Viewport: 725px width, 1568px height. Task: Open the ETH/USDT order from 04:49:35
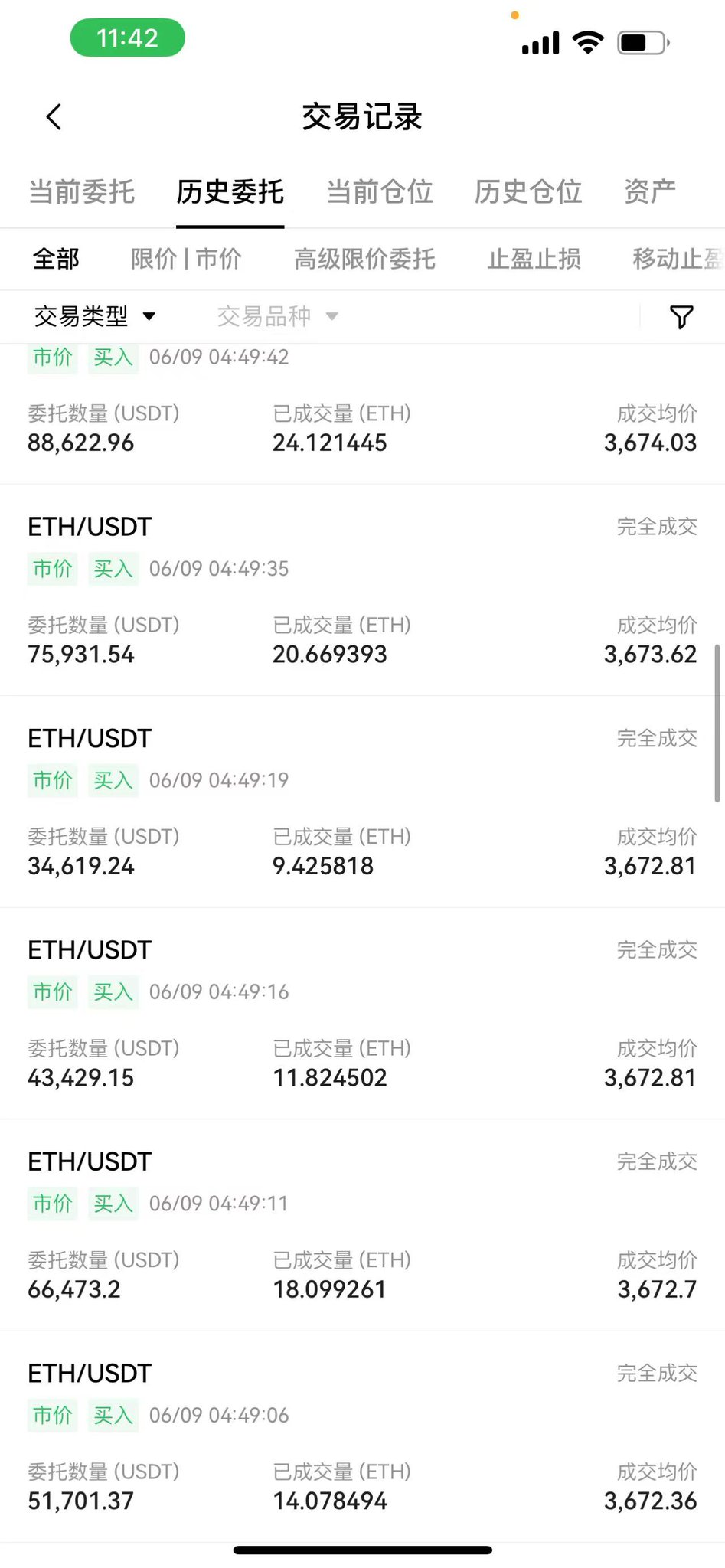pyautogui.click(x=362, y=590)
